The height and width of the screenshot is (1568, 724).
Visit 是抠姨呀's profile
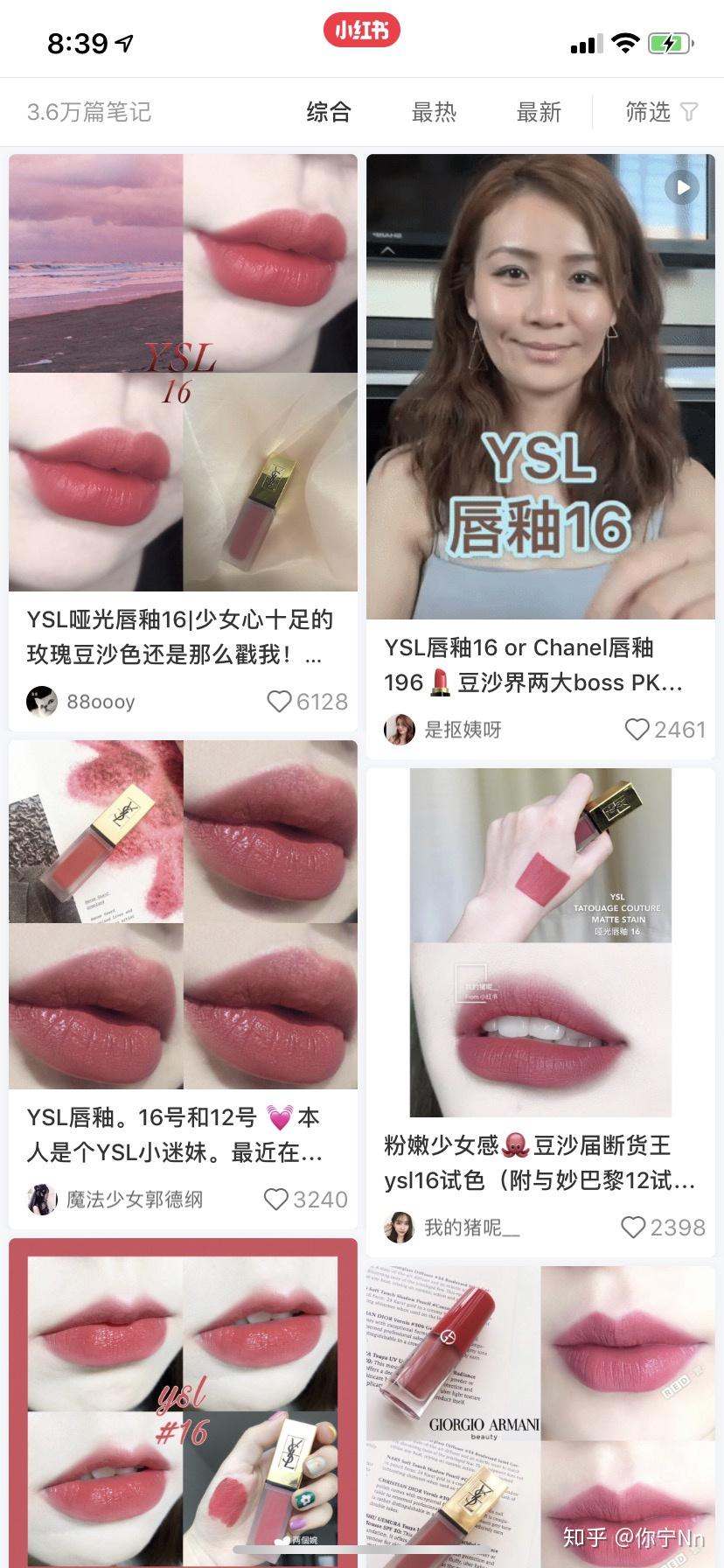[400, 730]
